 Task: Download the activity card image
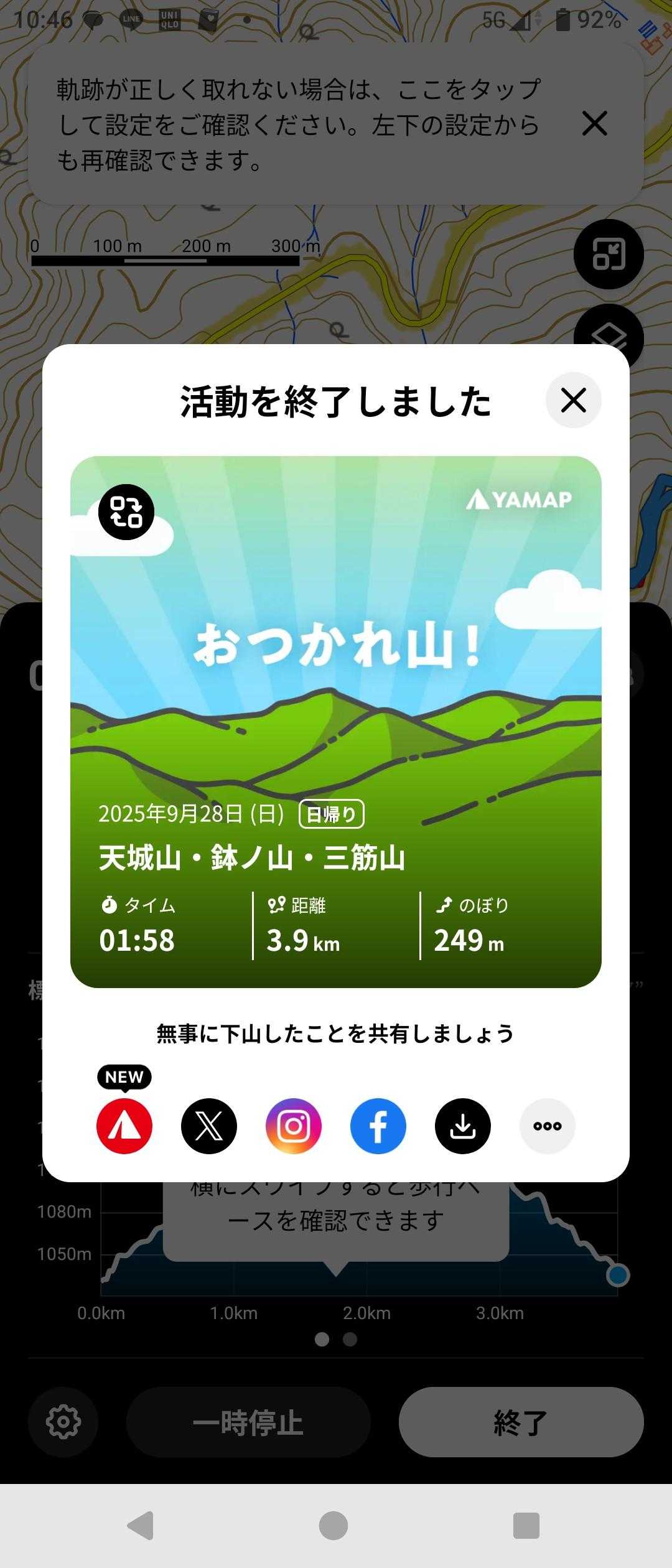[x=463, y=1126]
